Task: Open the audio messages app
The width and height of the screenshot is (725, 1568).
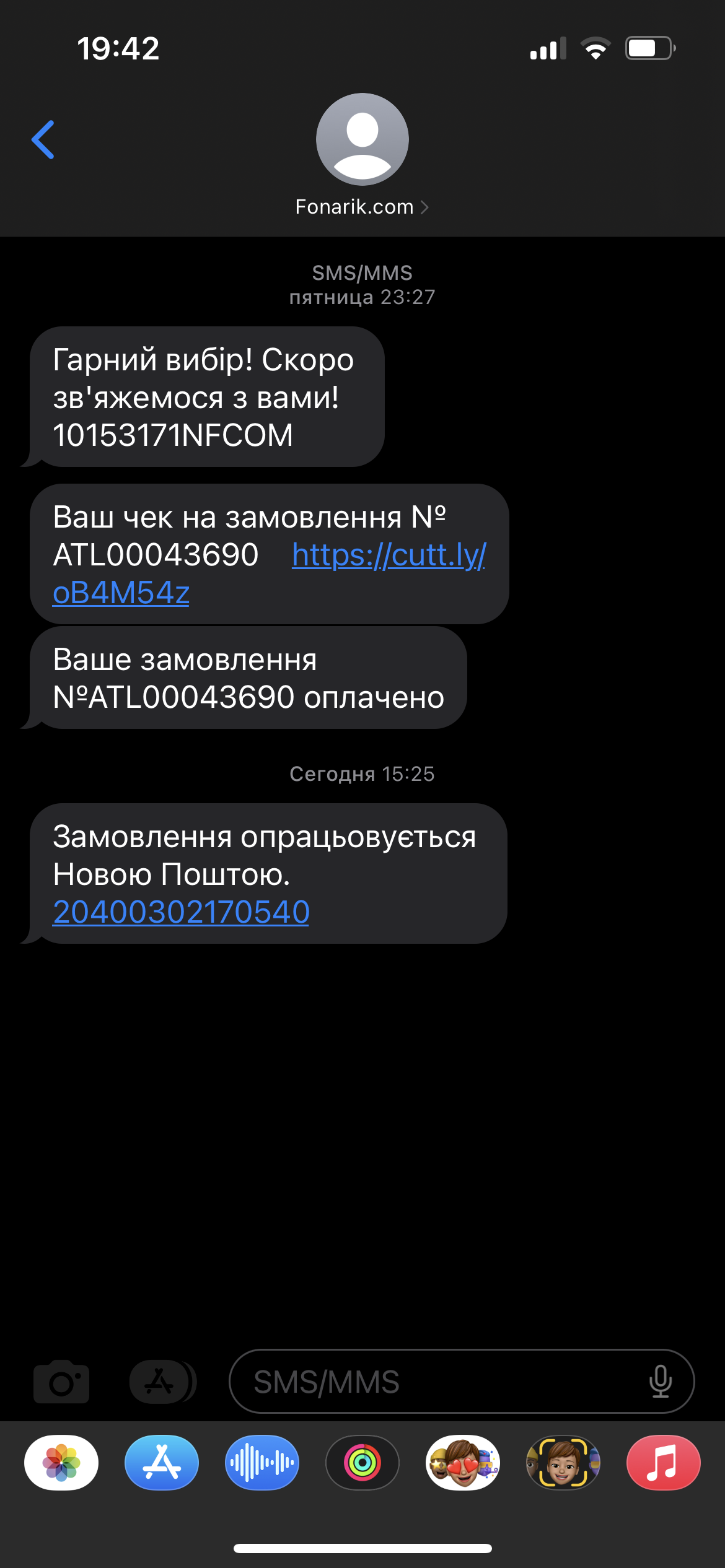Action: coord(262,1463)
